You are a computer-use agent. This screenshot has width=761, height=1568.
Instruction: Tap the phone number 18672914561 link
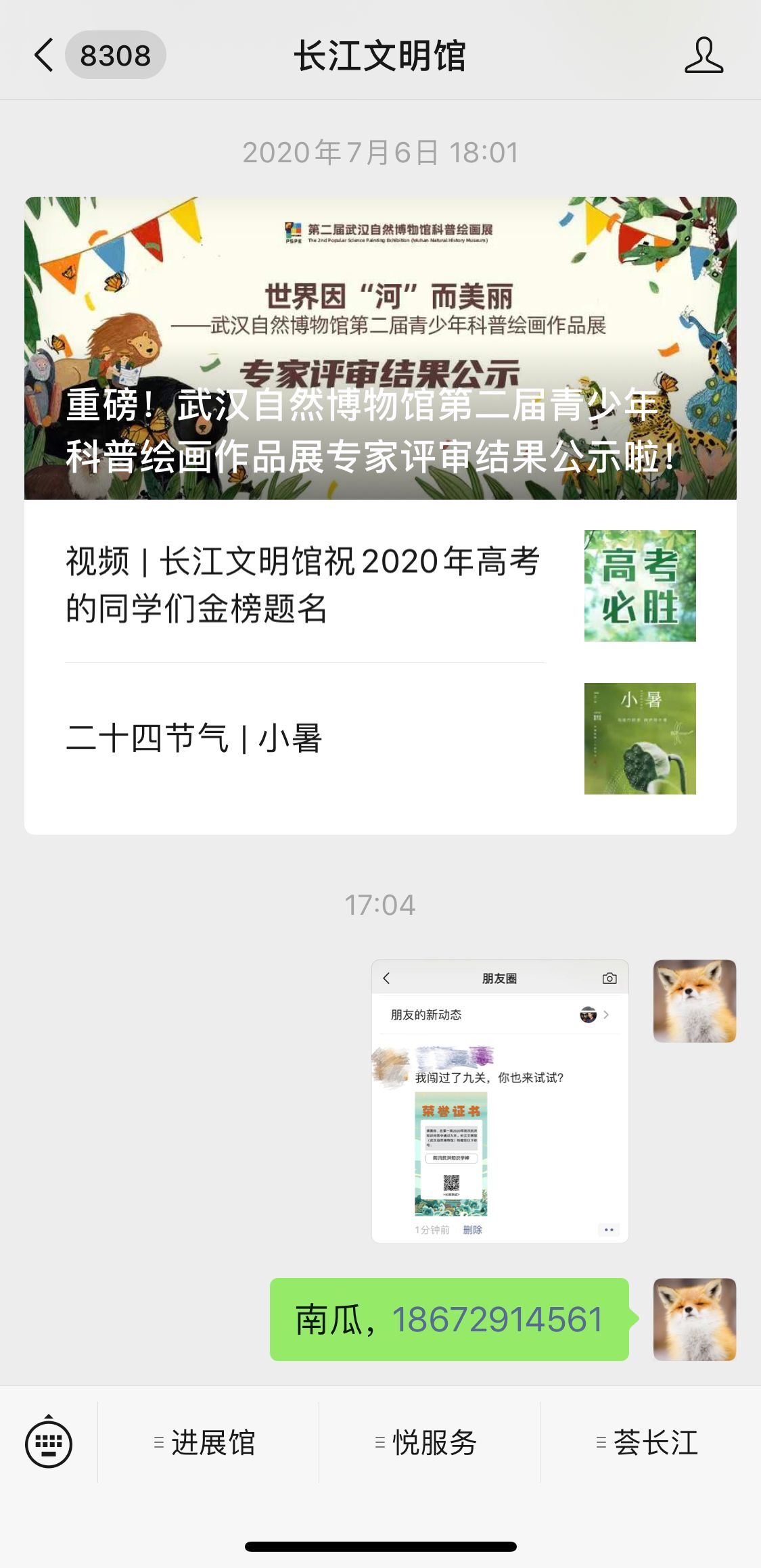(497, 1319)
